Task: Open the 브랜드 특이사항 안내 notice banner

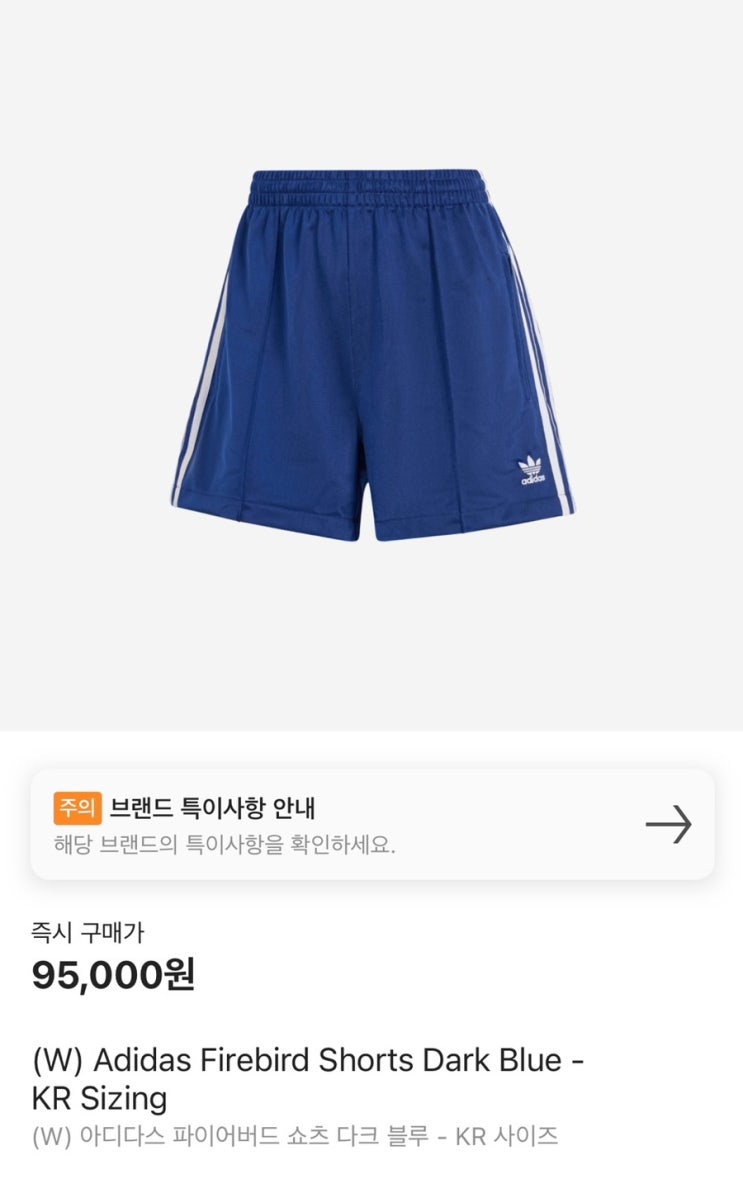Action: pyautogui.click(x=372, y=824)
